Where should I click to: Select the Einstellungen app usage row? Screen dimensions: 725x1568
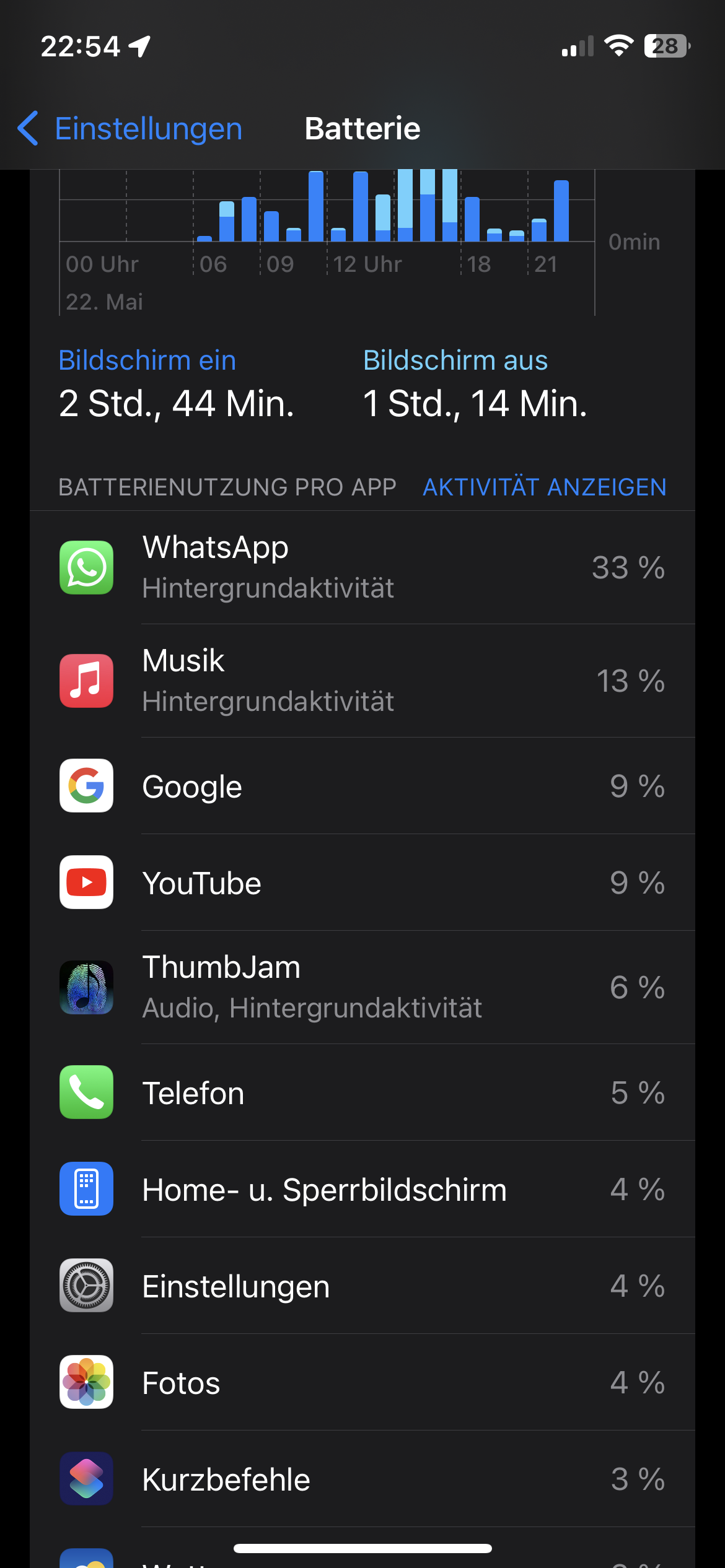coord(362,1286)
